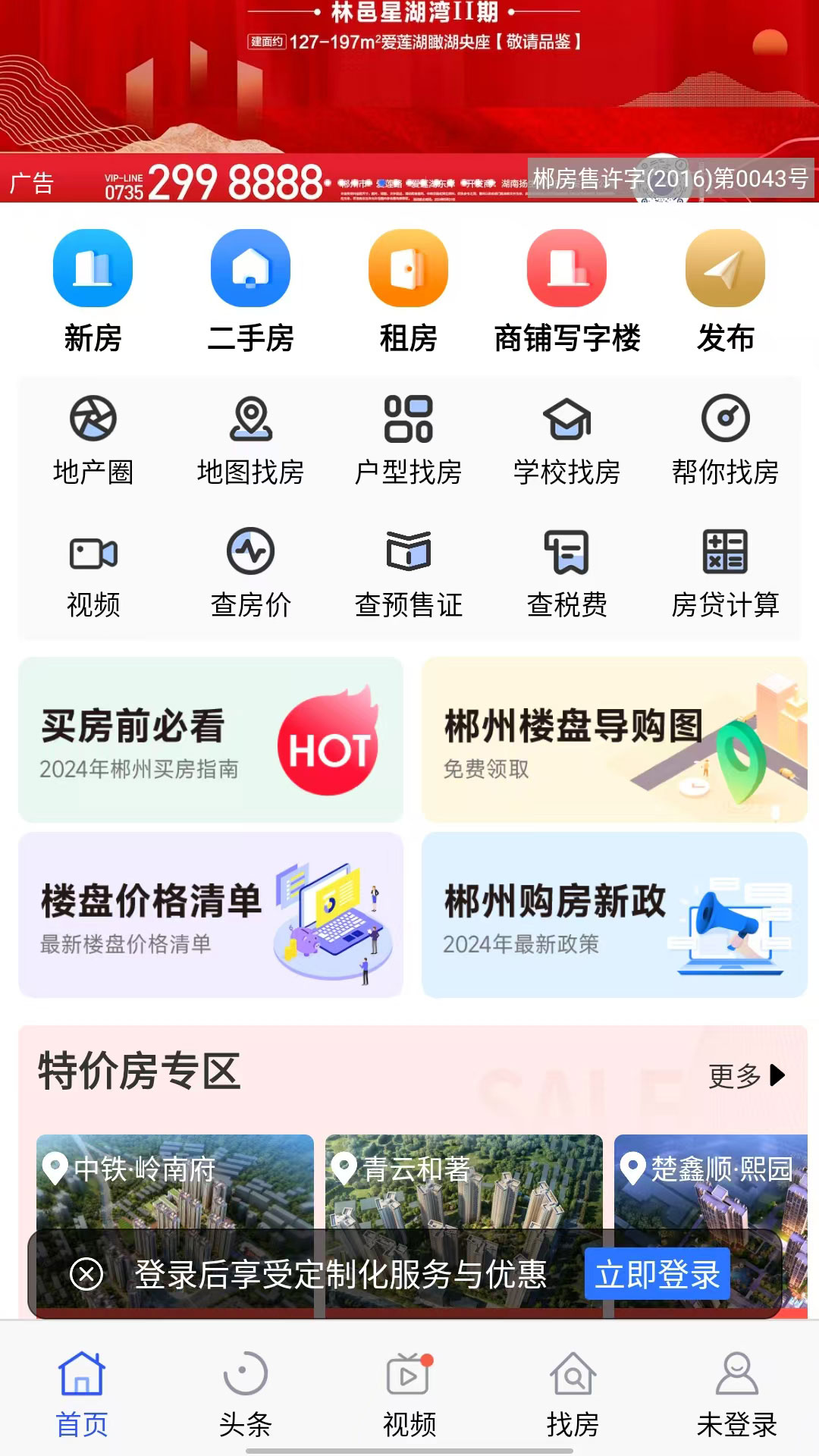Open the 学校找房 school search
Screen dimensions: 819x1456
565,440
